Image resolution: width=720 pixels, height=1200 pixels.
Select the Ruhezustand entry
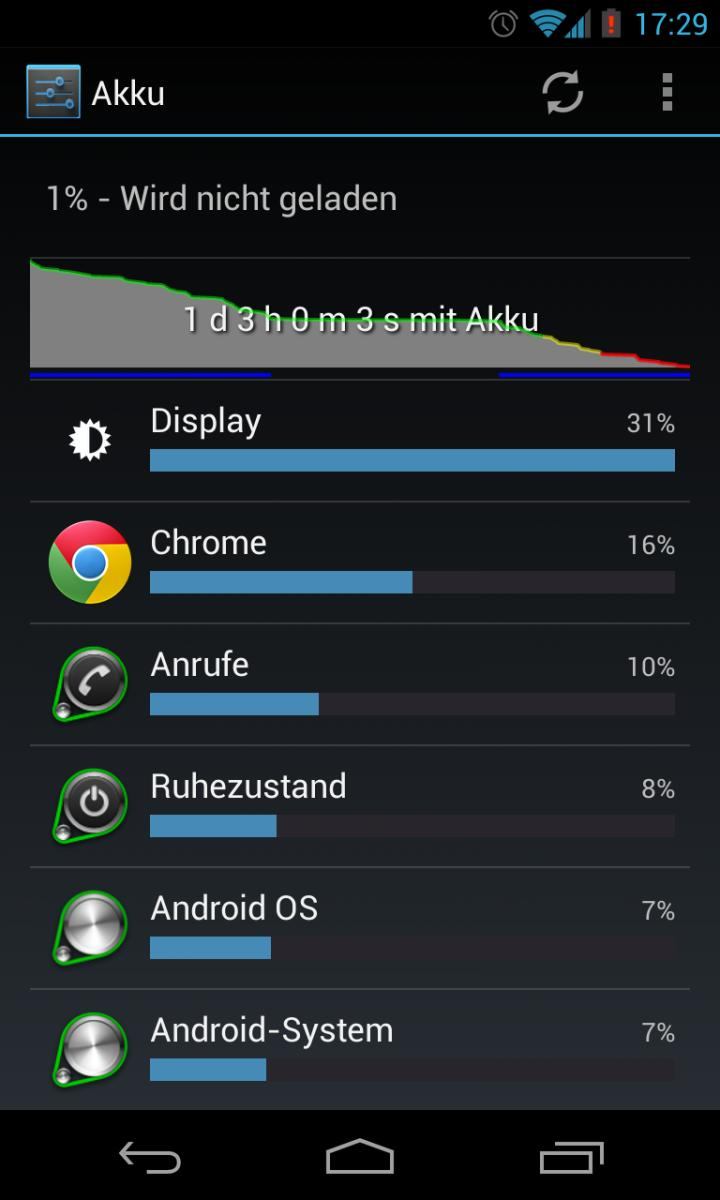coord(360,807)
